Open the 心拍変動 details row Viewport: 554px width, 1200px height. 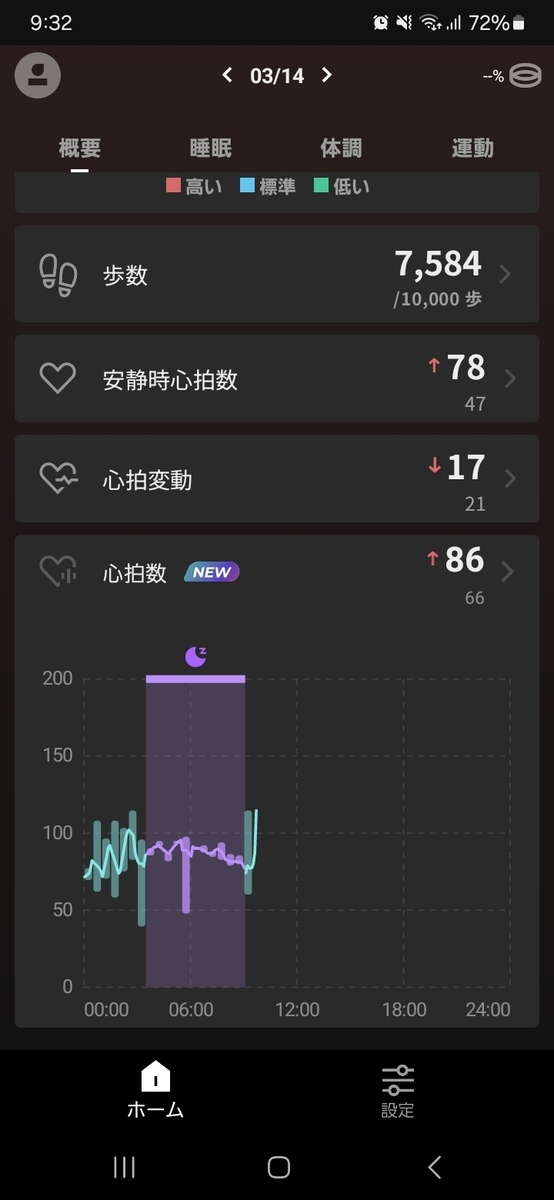[277, 479]
